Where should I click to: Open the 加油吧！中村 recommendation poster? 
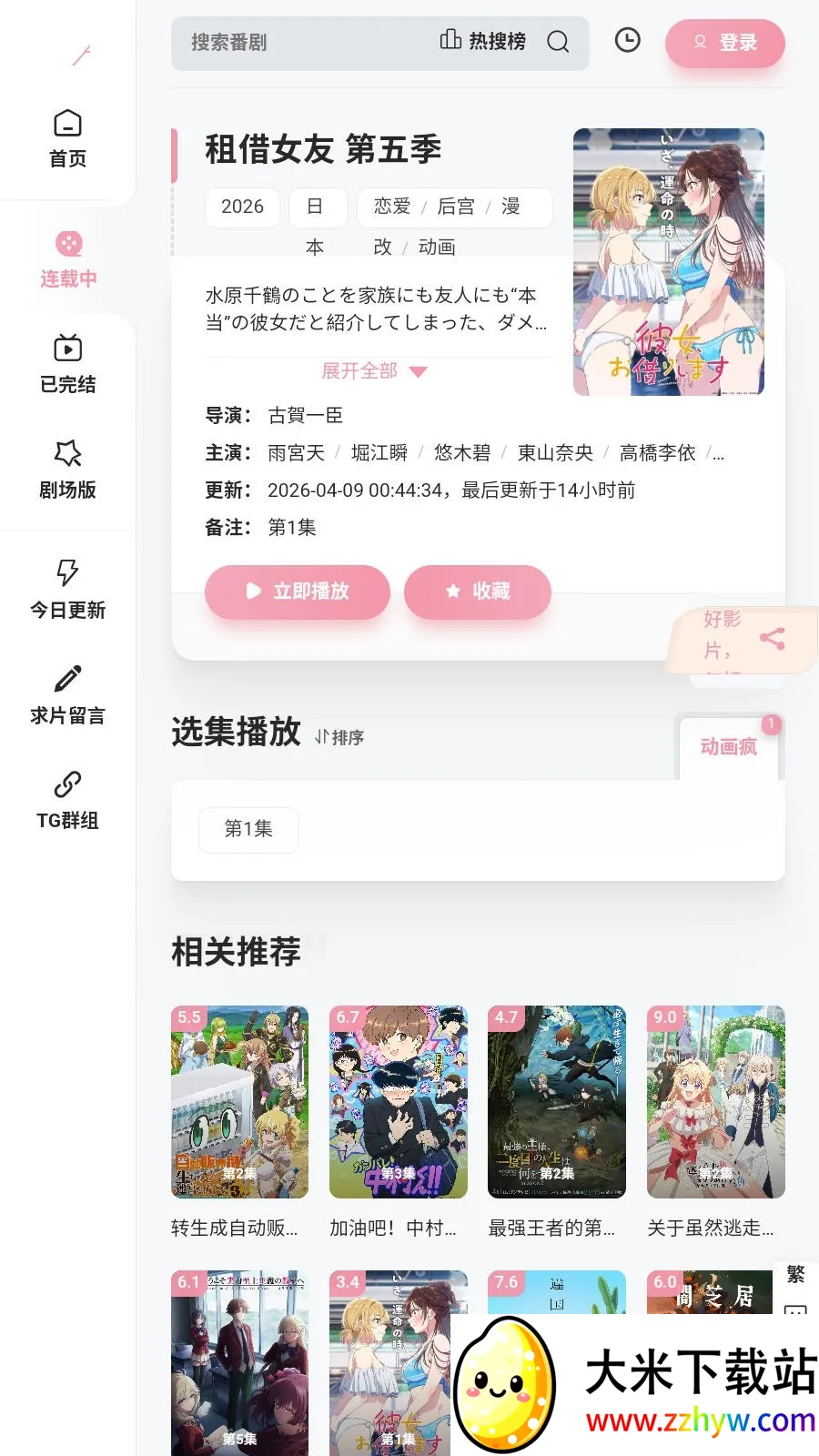pos(398,1103)
